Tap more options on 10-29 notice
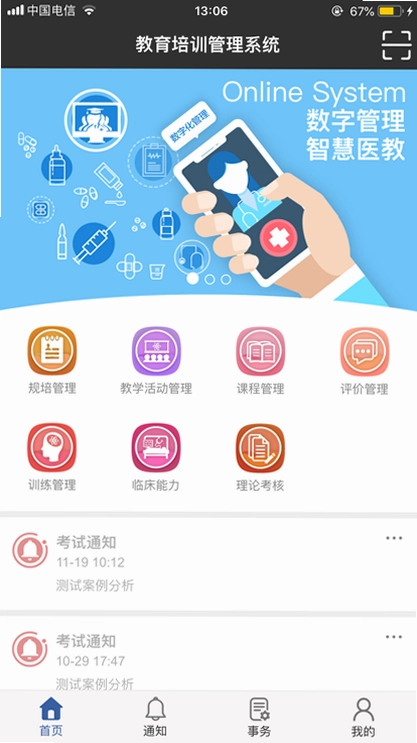Viewport: 417px width, 743px height. [x=394, y=637]
